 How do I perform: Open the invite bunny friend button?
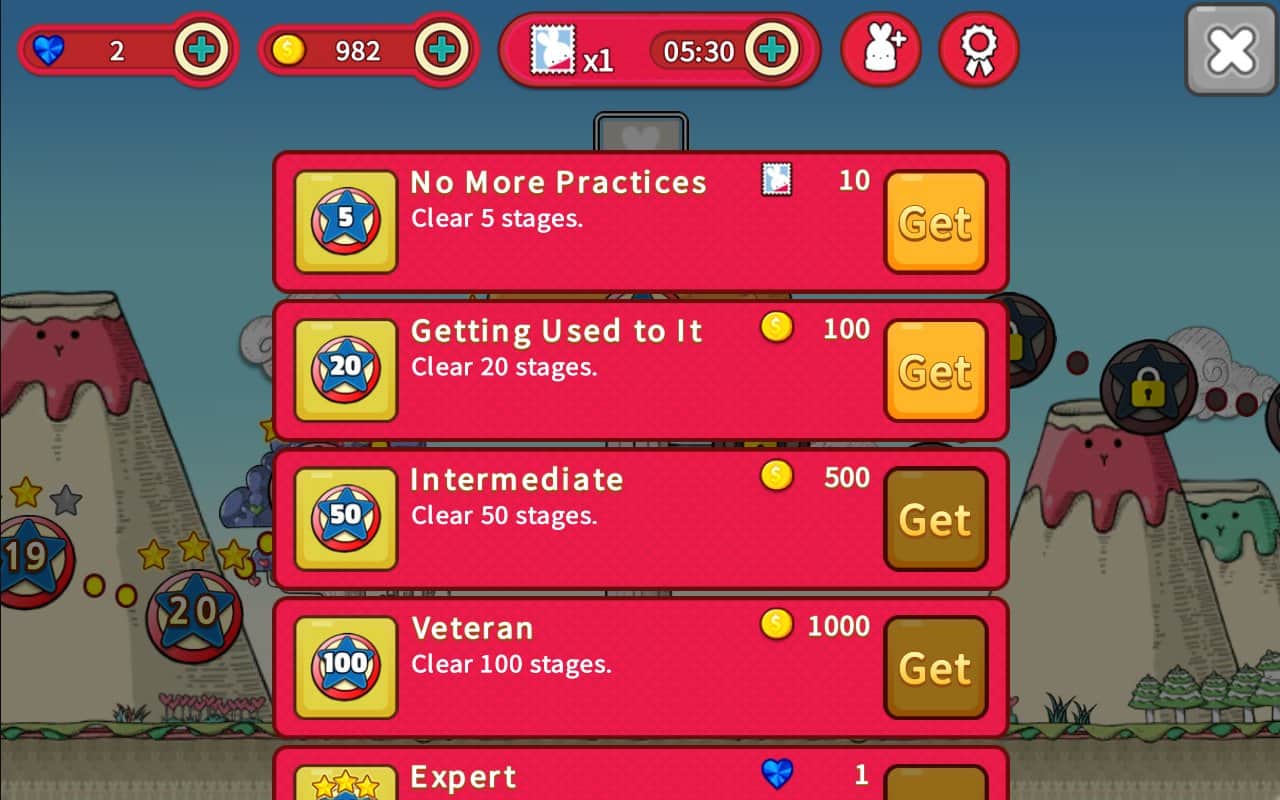point(880,49)
